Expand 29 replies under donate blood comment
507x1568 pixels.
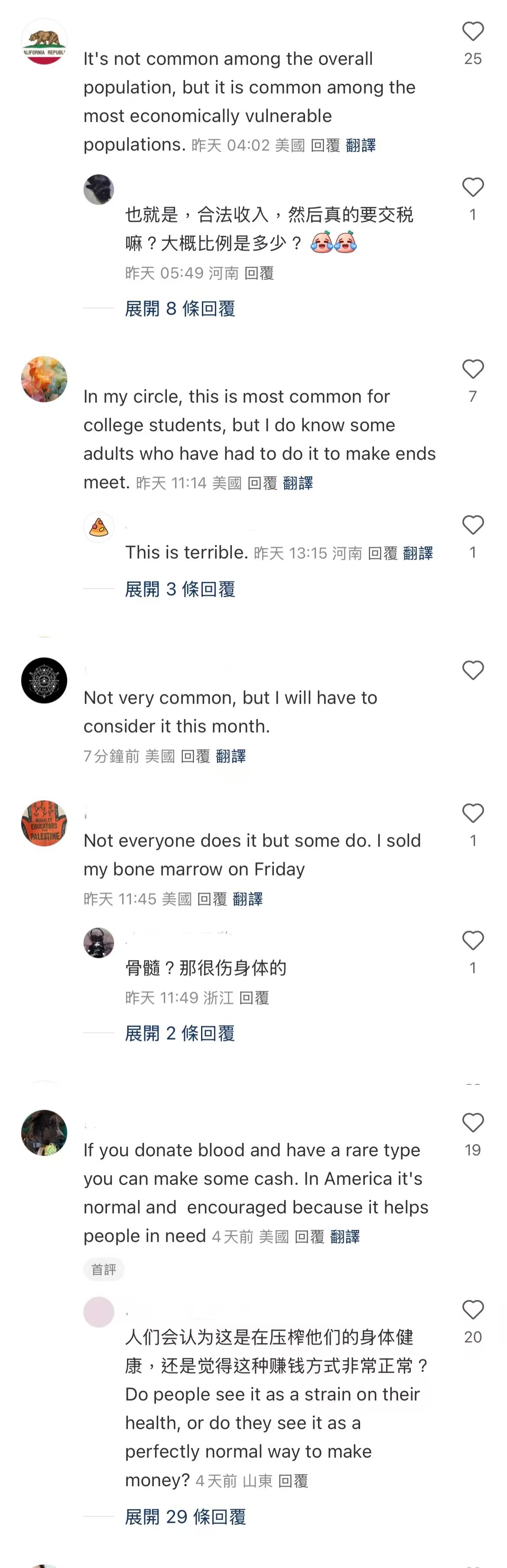[185, 1517]
